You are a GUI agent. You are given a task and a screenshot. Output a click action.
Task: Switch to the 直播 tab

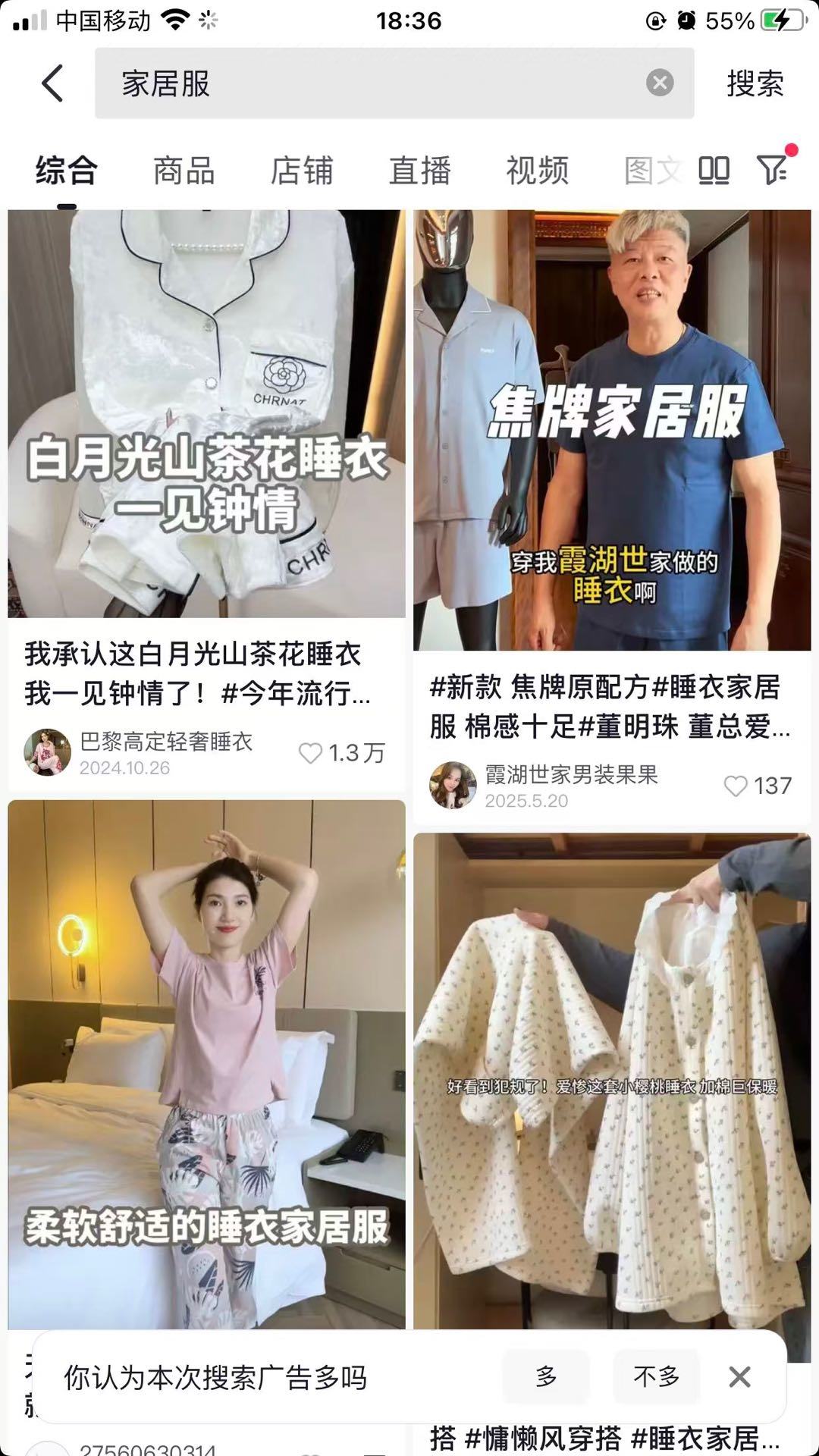click(x=419, y=171)
